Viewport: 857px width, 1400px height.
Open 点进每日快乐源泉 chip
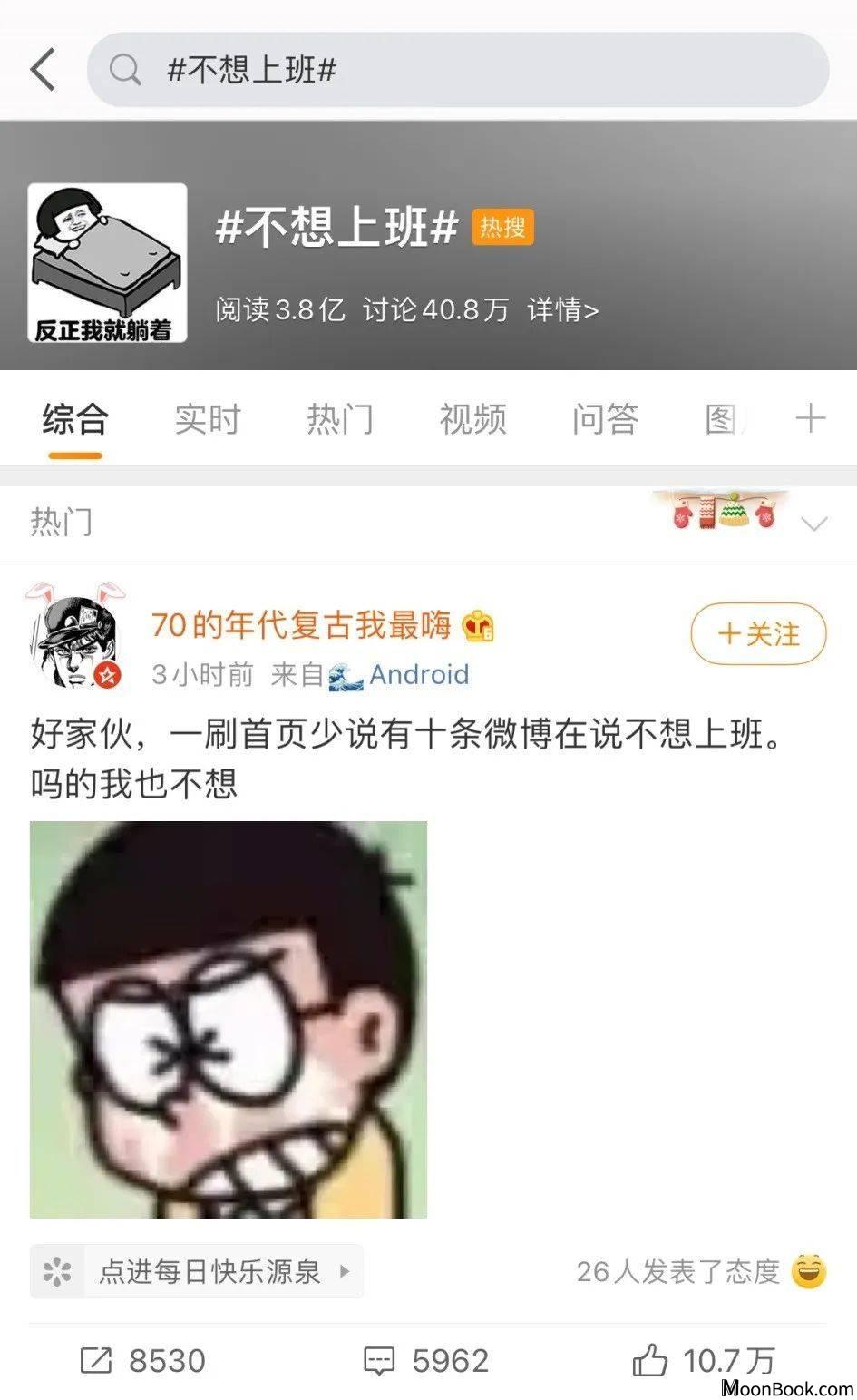(x=197, y=1271)
